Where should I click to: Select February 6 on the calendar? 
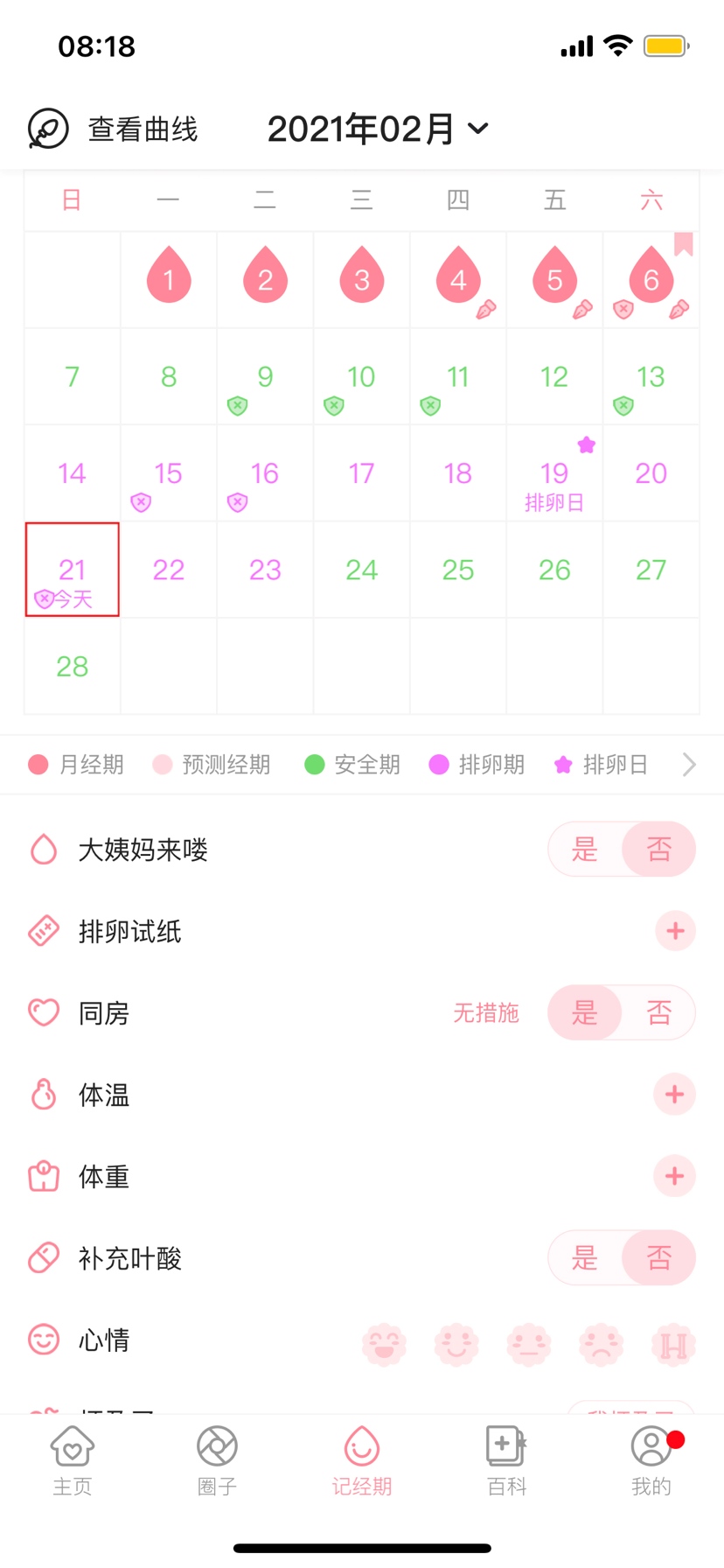click(x=651, y=280)
